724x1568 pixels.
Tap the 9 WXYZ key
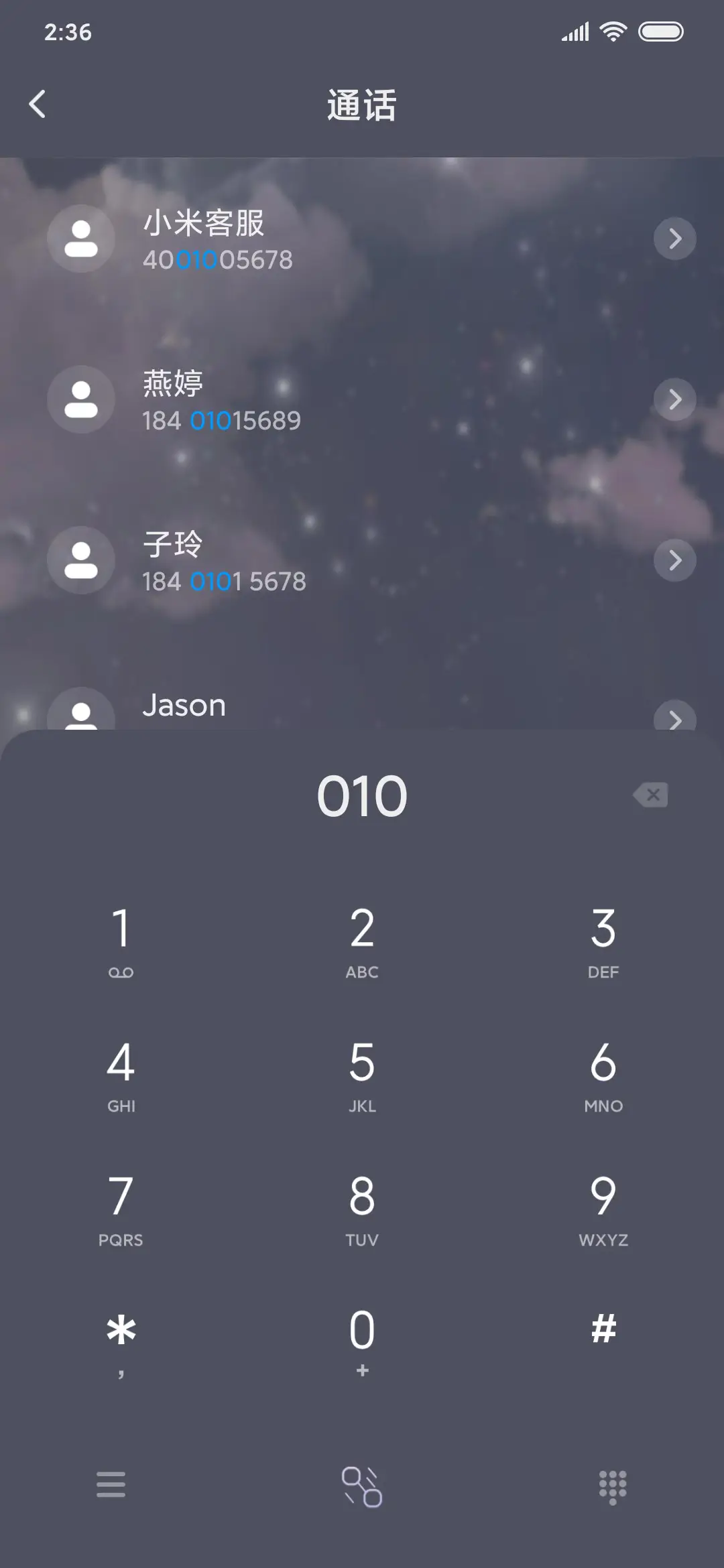603,1208
